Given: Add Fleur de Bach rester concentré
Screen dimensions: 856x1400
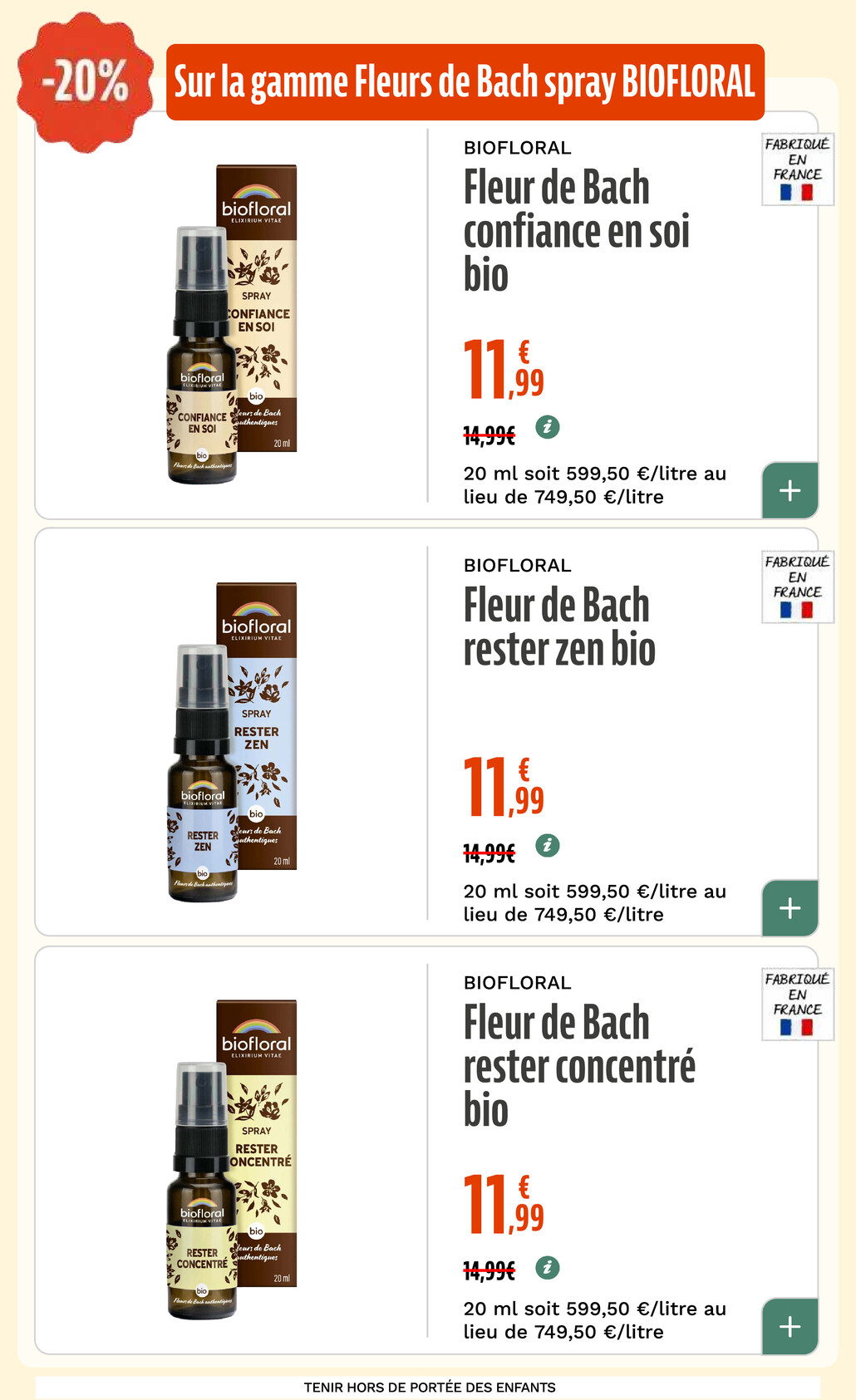Looking at the screenshot, I should [790, 1326].
